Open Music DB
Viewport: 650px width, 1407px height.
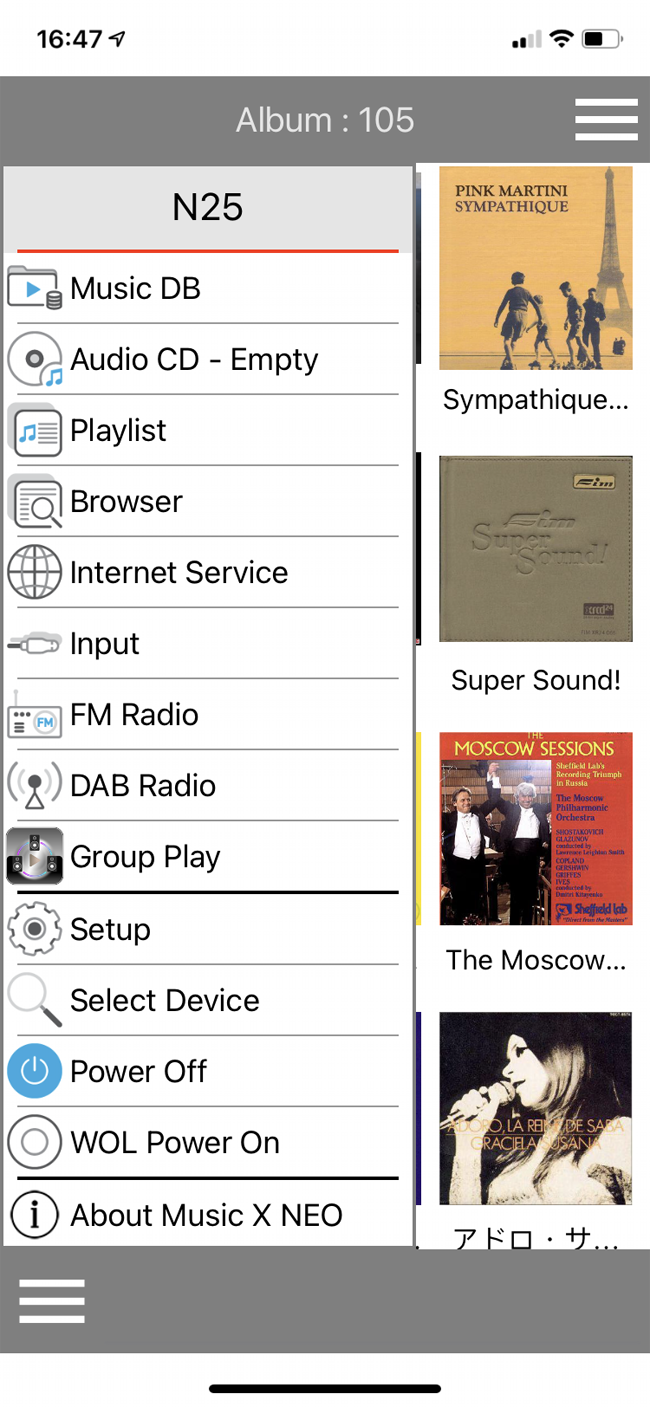click(x=205, y=289)
